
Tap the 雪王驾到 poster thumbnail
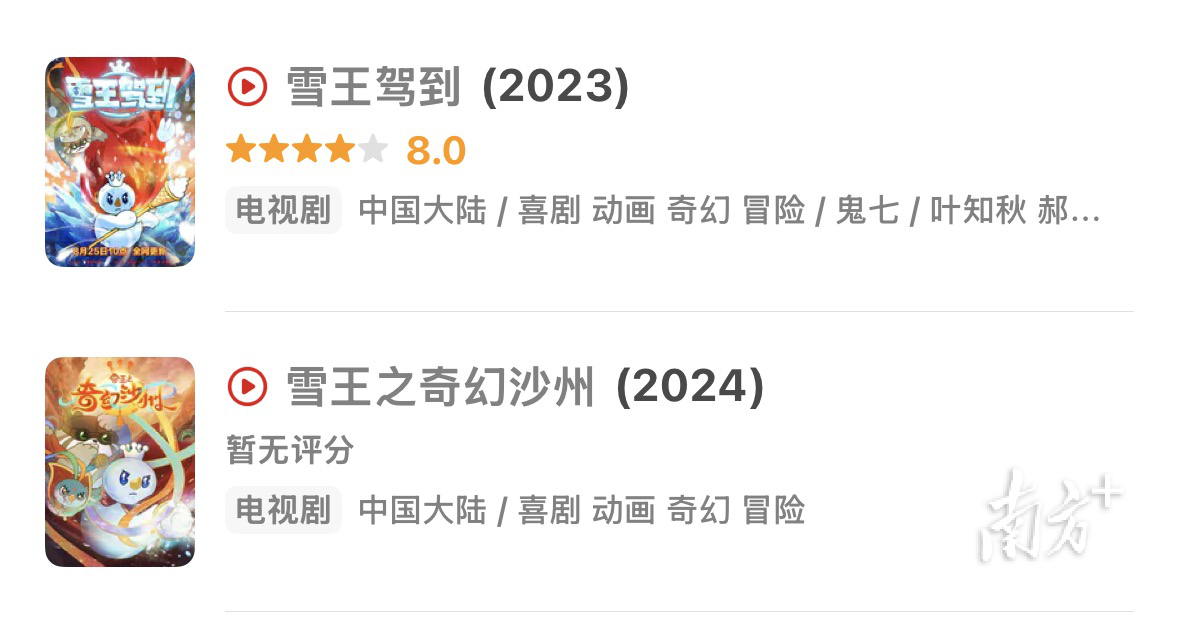[x=120, y=162]
